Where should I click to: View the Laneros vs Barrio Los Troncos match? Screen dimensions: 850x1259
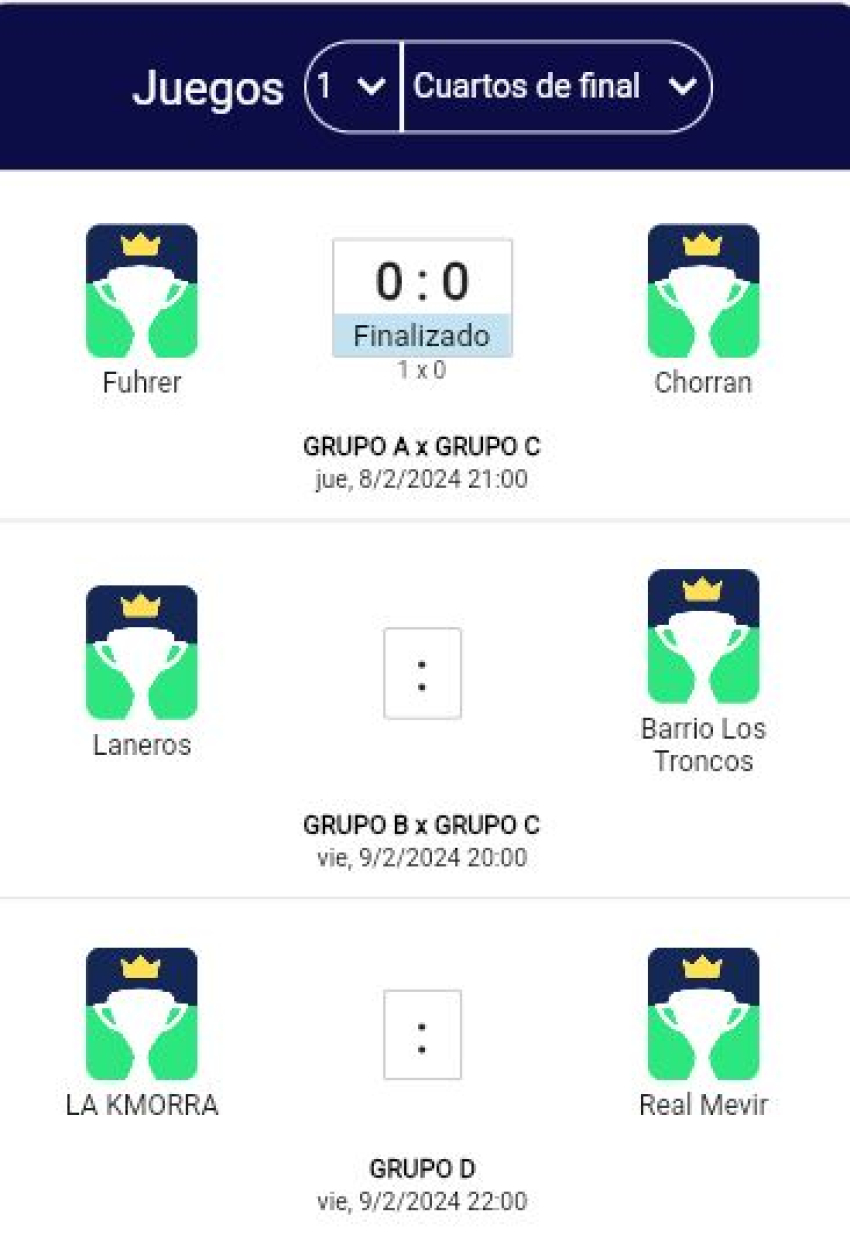point(422,673)
